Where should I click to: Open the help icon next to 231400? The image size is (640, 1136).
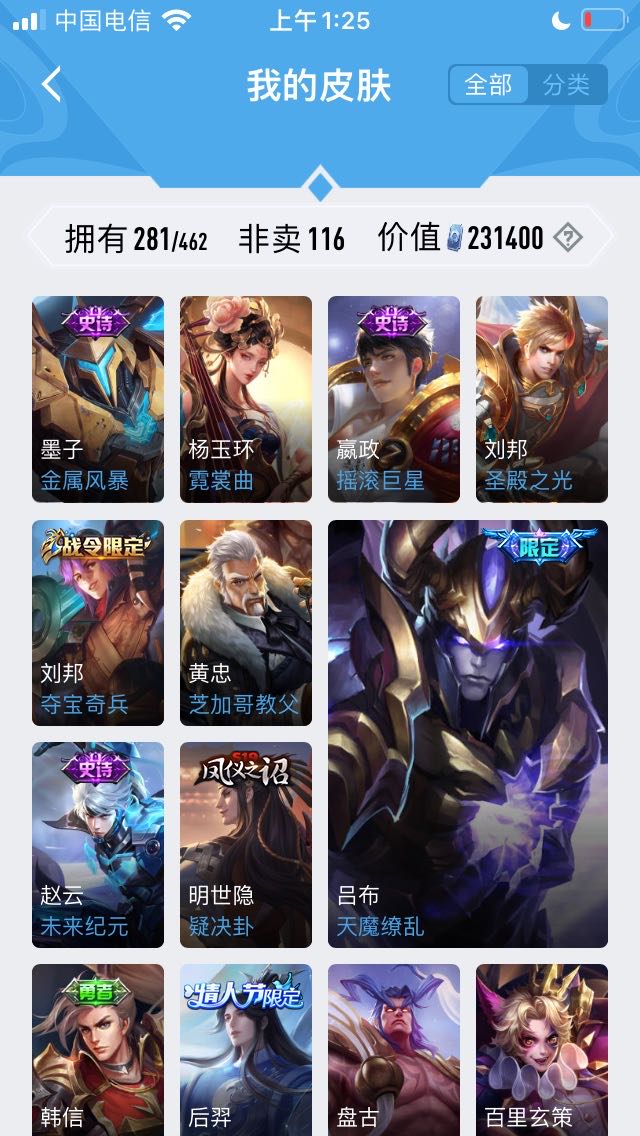coord(568,238)
